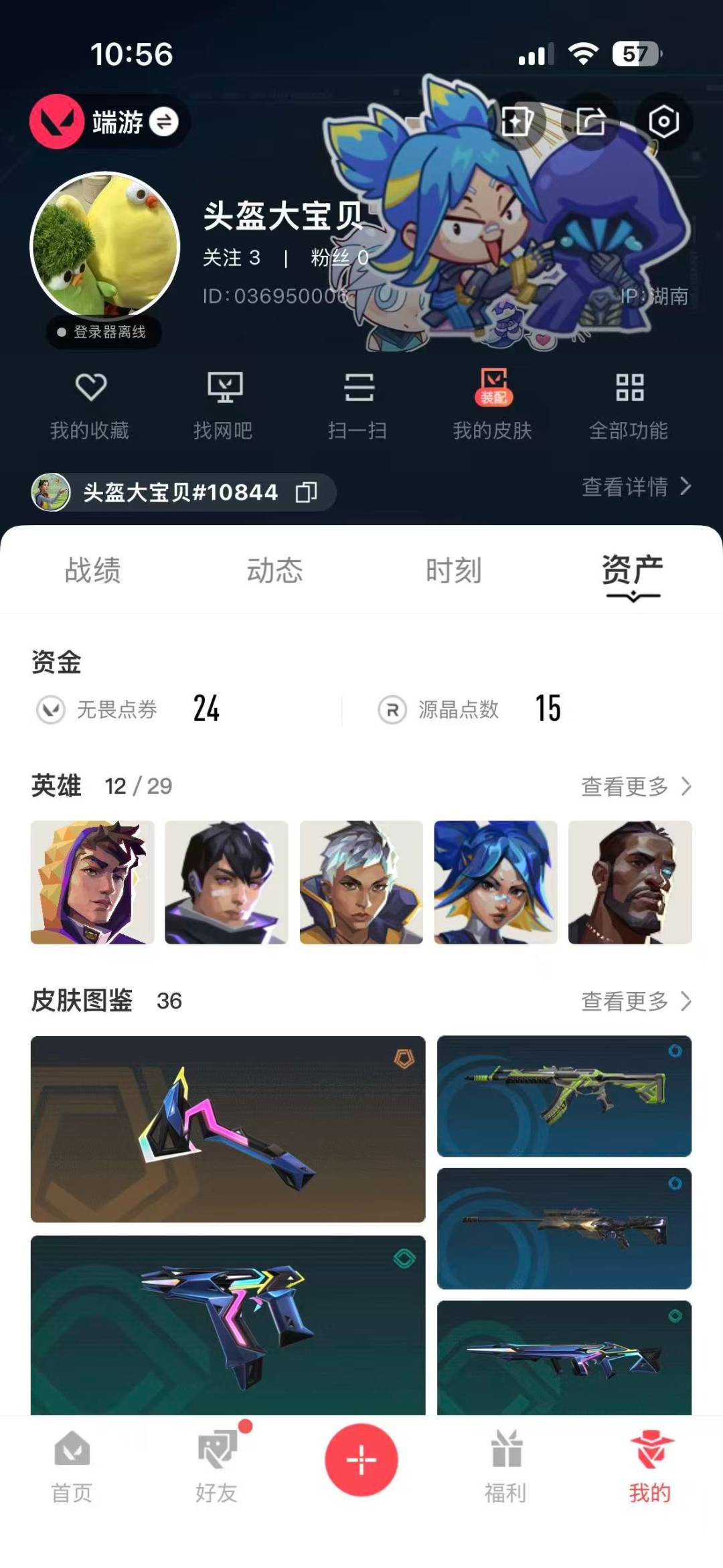The width and height of the screenshot is (723, 1568).
Task: Switch to the 动态 tab
Action: click(274, 571)
